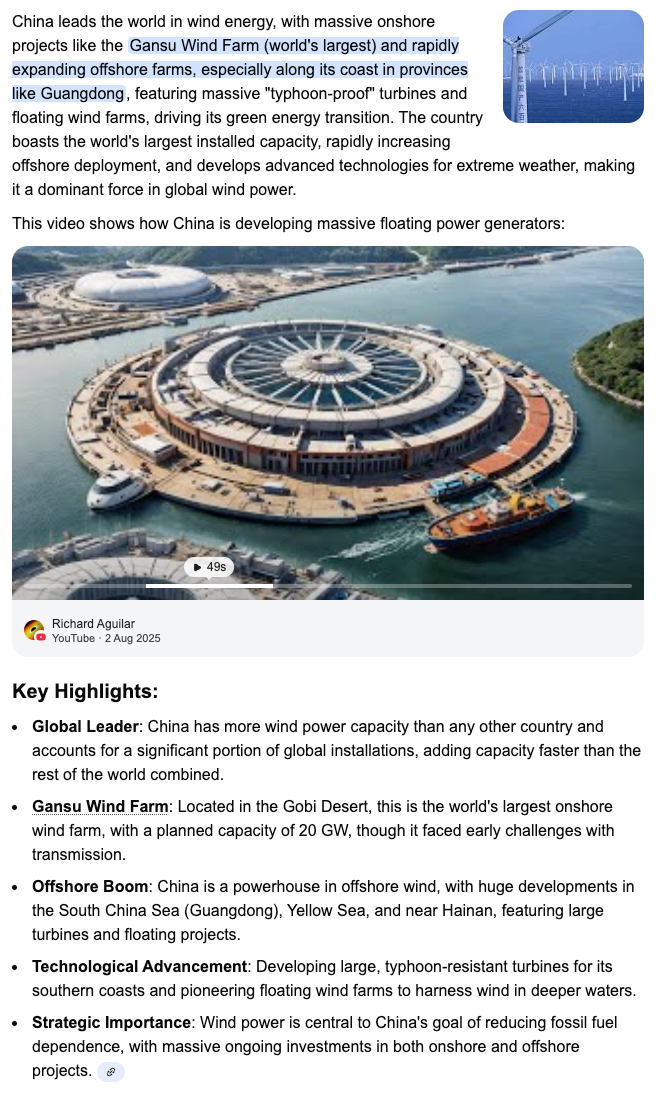This screenshot has height=1094, width=660.
Task: Open the Richard Aguilar YouTube source
Action: pyautogui.click(x=92, y=630)
